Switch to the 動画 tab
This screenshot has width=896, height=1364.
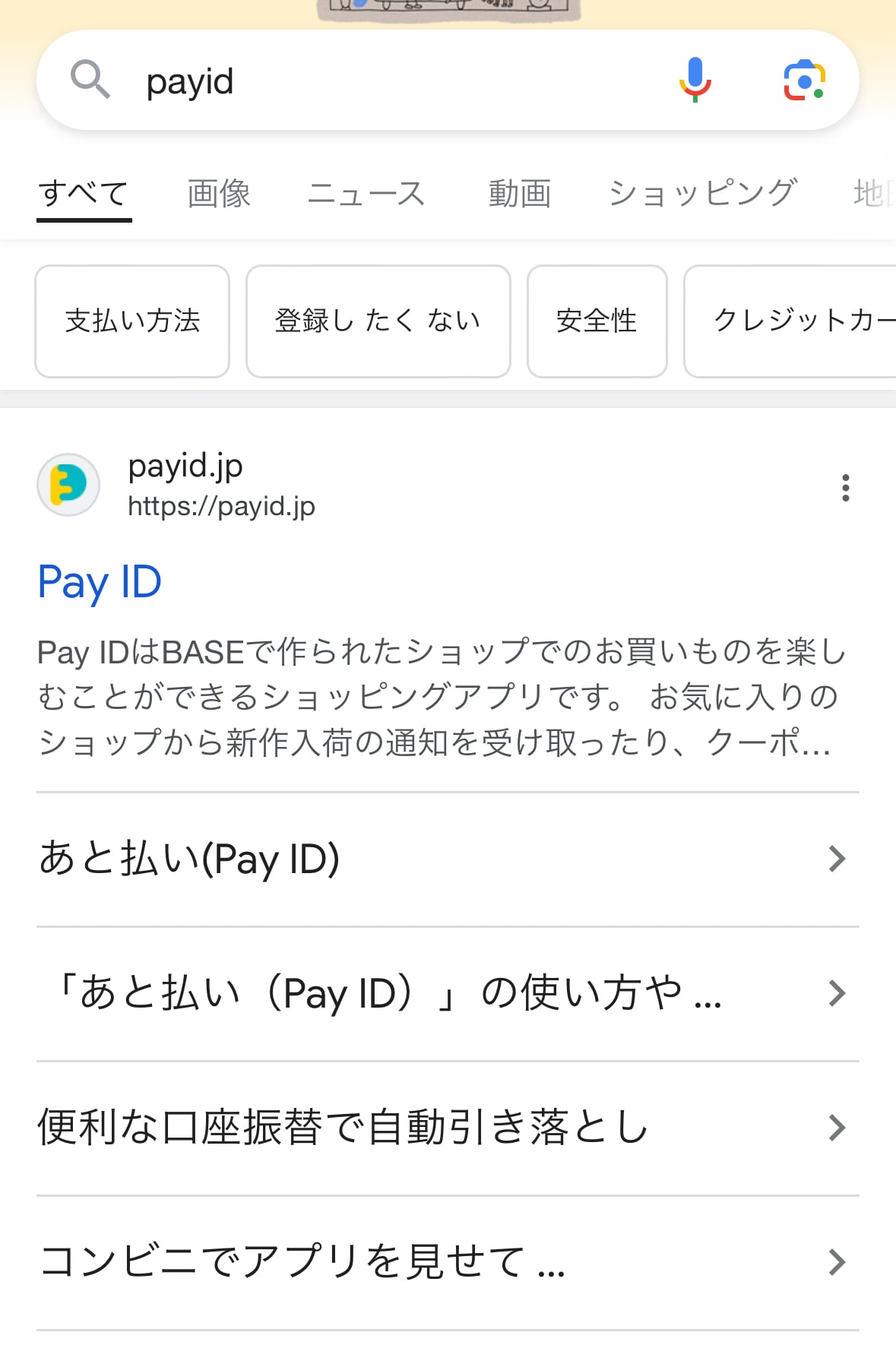tap(520, 194)
